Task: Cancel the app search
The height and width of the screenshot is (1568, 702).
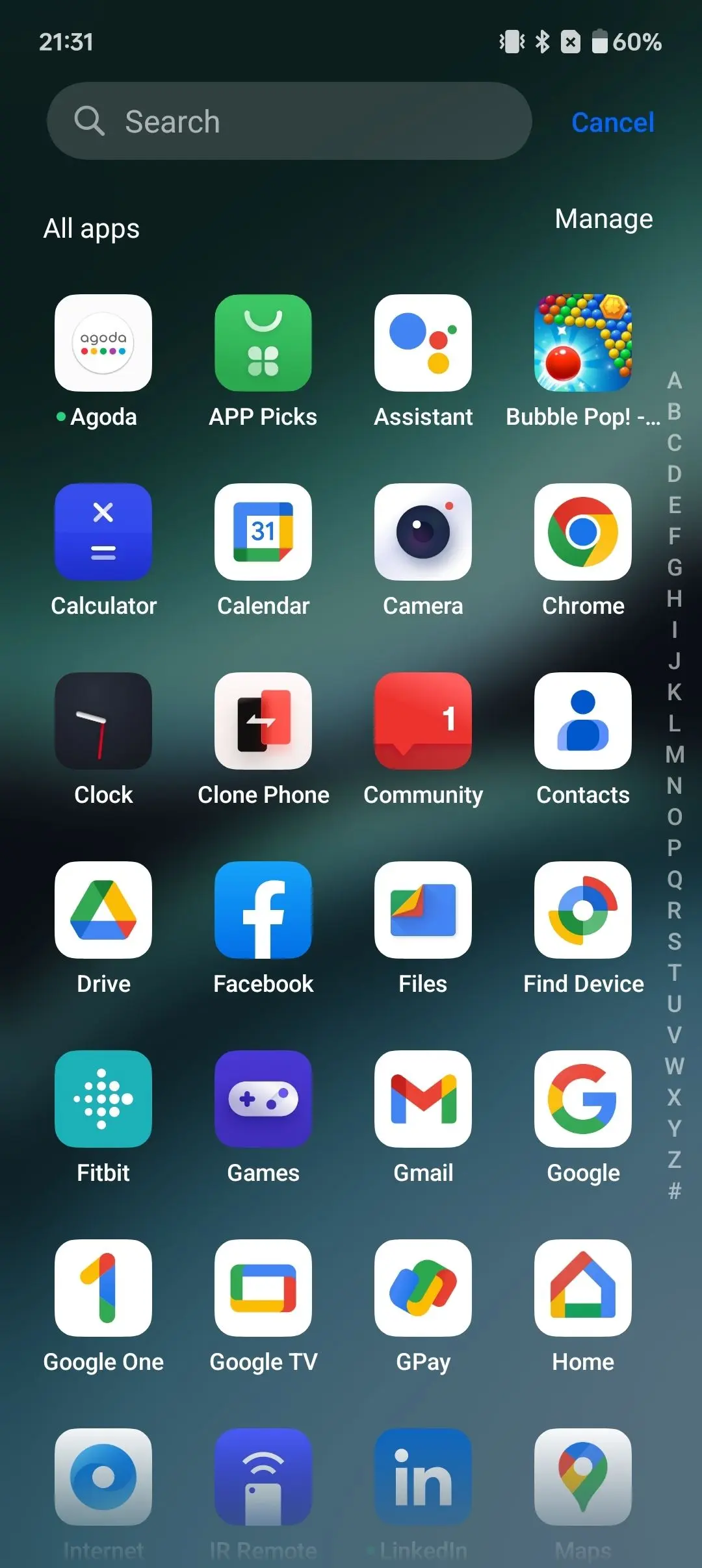Action: (612, 122)
